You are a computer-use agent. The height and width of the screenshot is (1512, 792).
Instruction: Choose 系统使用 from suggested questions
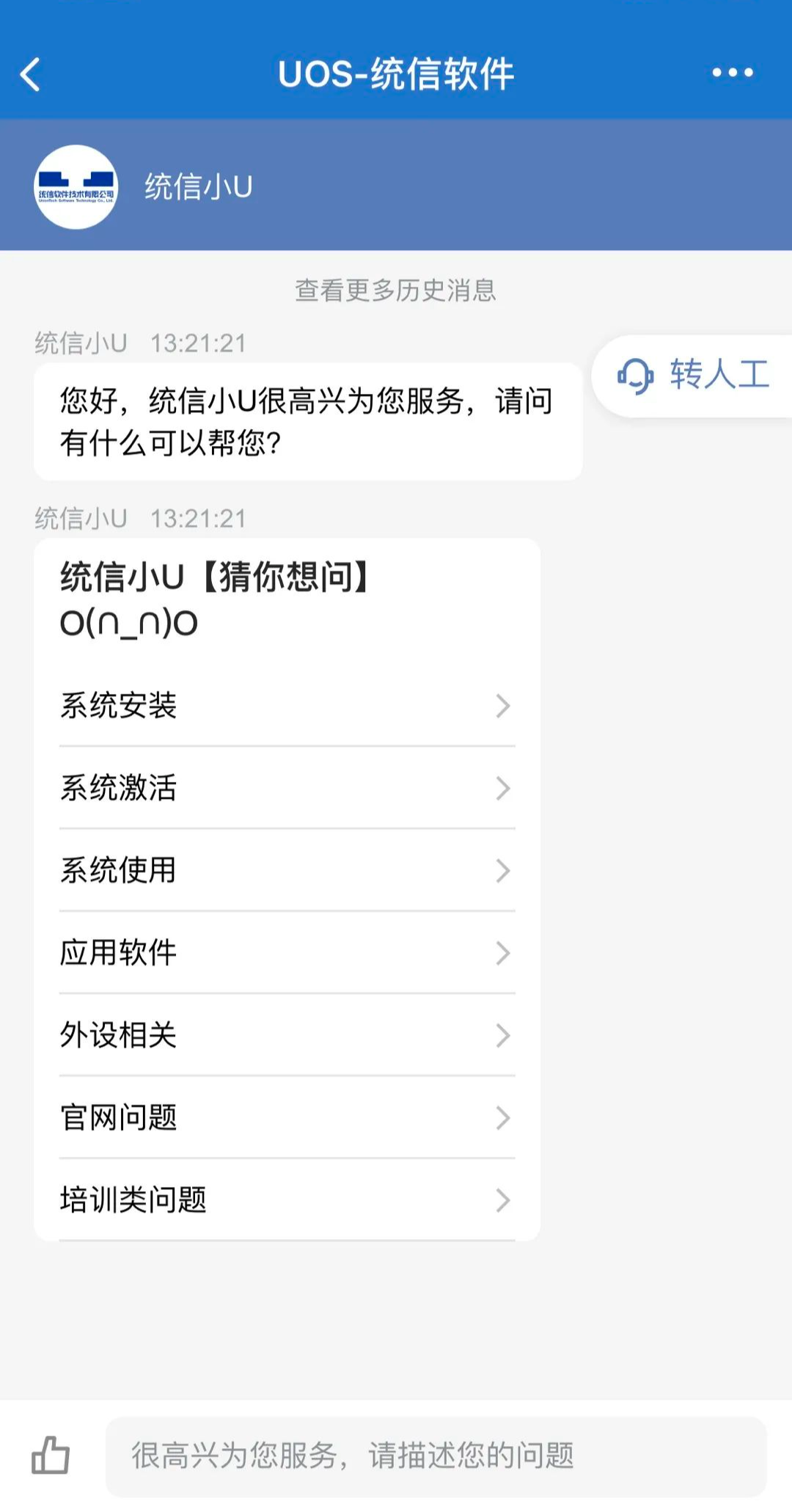coord(286,871)
